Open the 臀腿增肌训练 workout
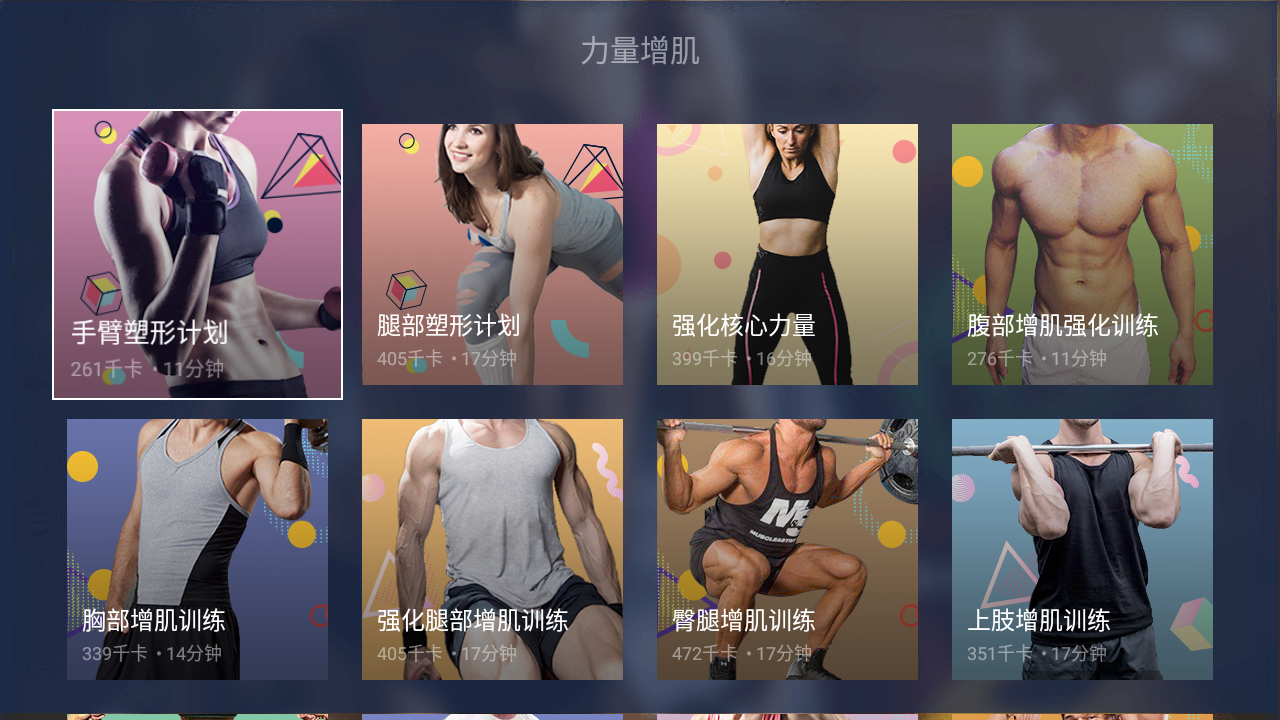The image size is (1280, 720). pos(787,549)
